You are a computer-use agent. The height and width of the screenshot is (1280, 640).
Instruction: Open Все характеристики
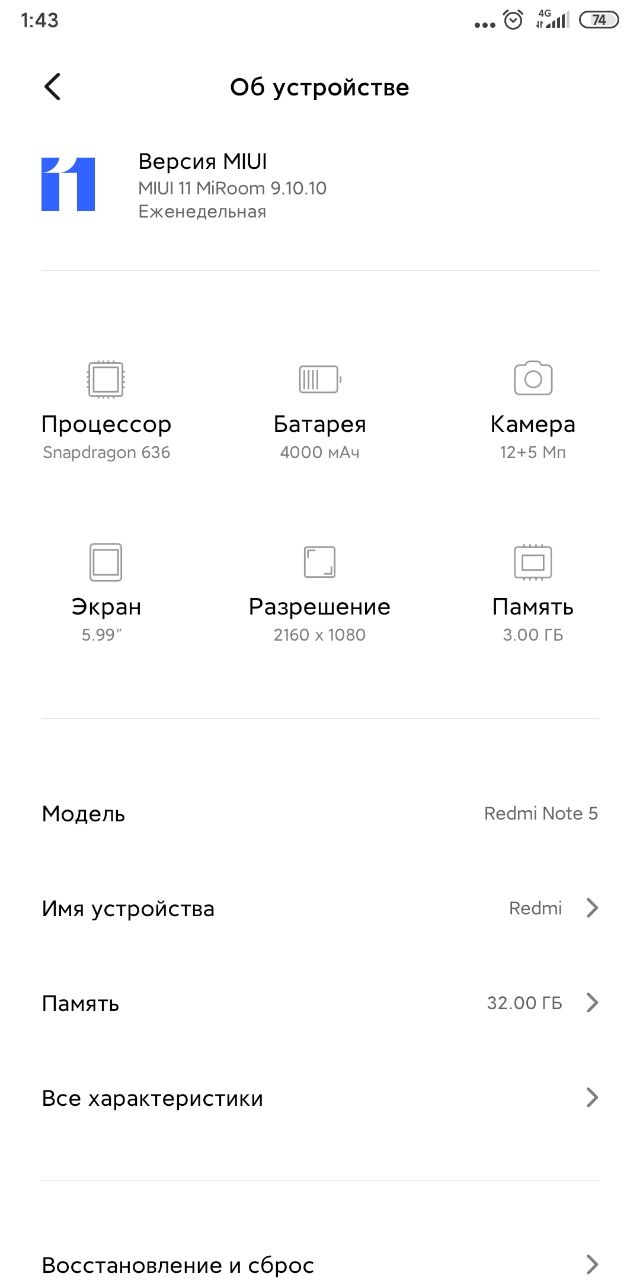(320, 1098)
